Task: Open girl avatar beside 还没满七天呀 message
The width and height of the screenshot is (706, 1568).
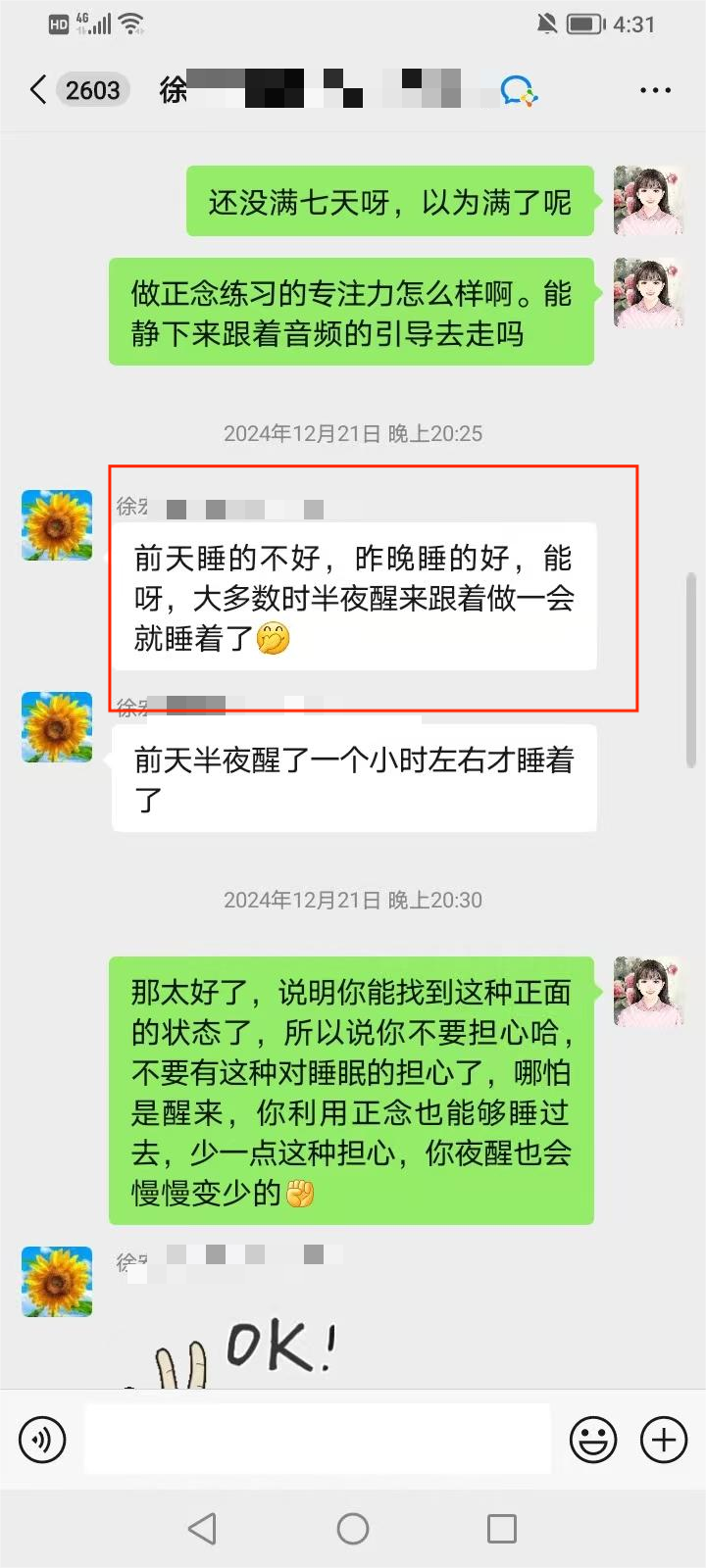Action: [x=647, y=201]
